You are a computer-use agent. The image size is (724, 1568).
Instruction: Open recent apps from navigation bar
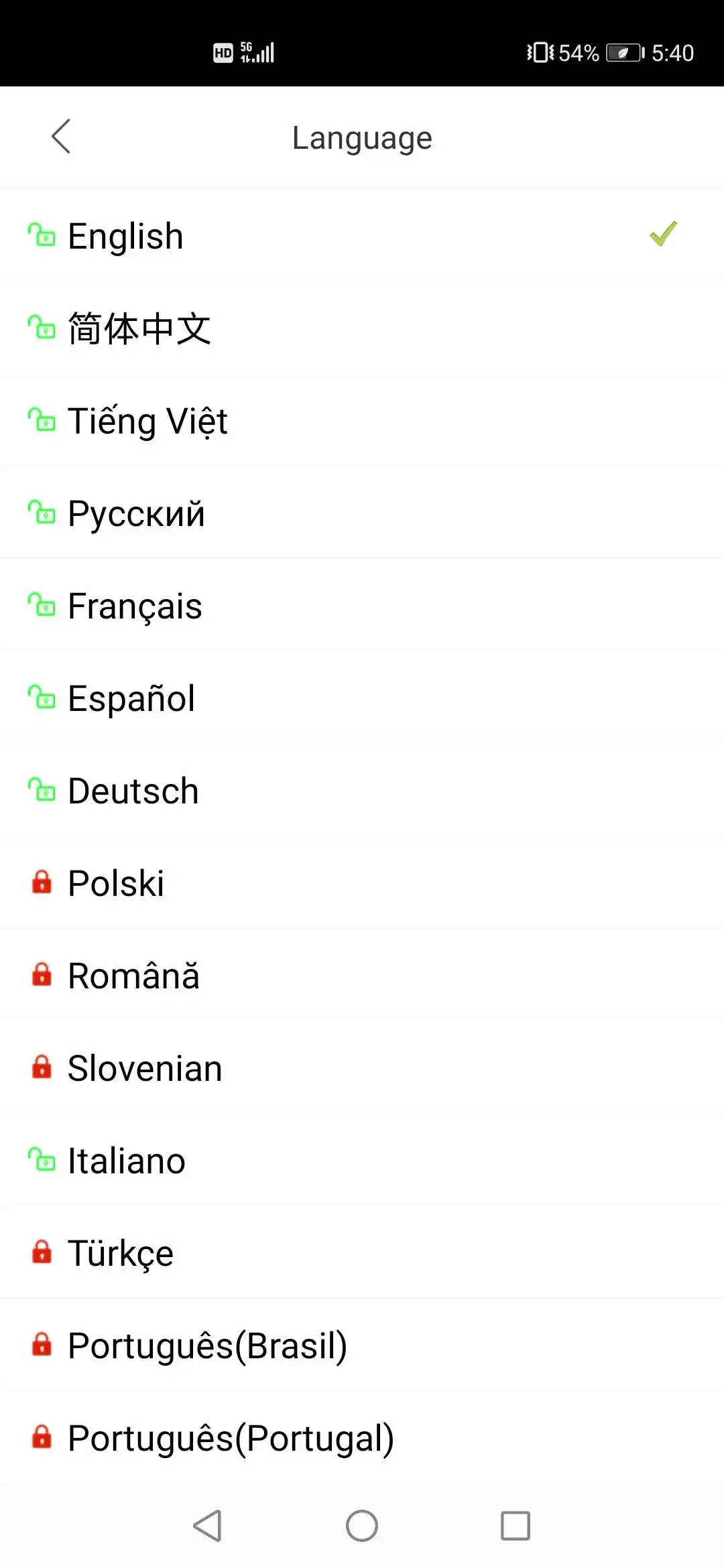pyautogui.click(x=516, y=1526)
